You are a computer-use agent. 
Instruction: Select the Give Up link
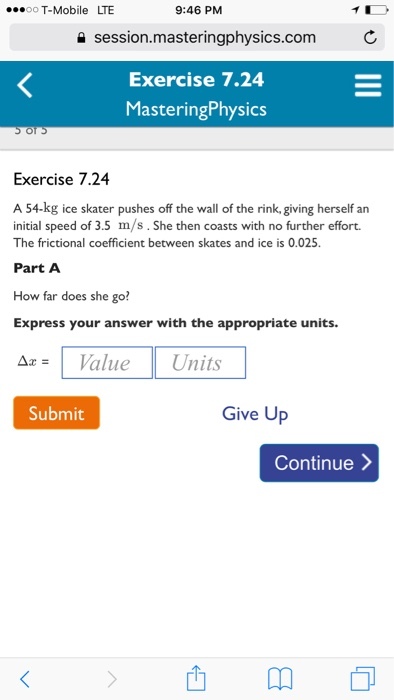pyautogui.click(x=255, y=414)
